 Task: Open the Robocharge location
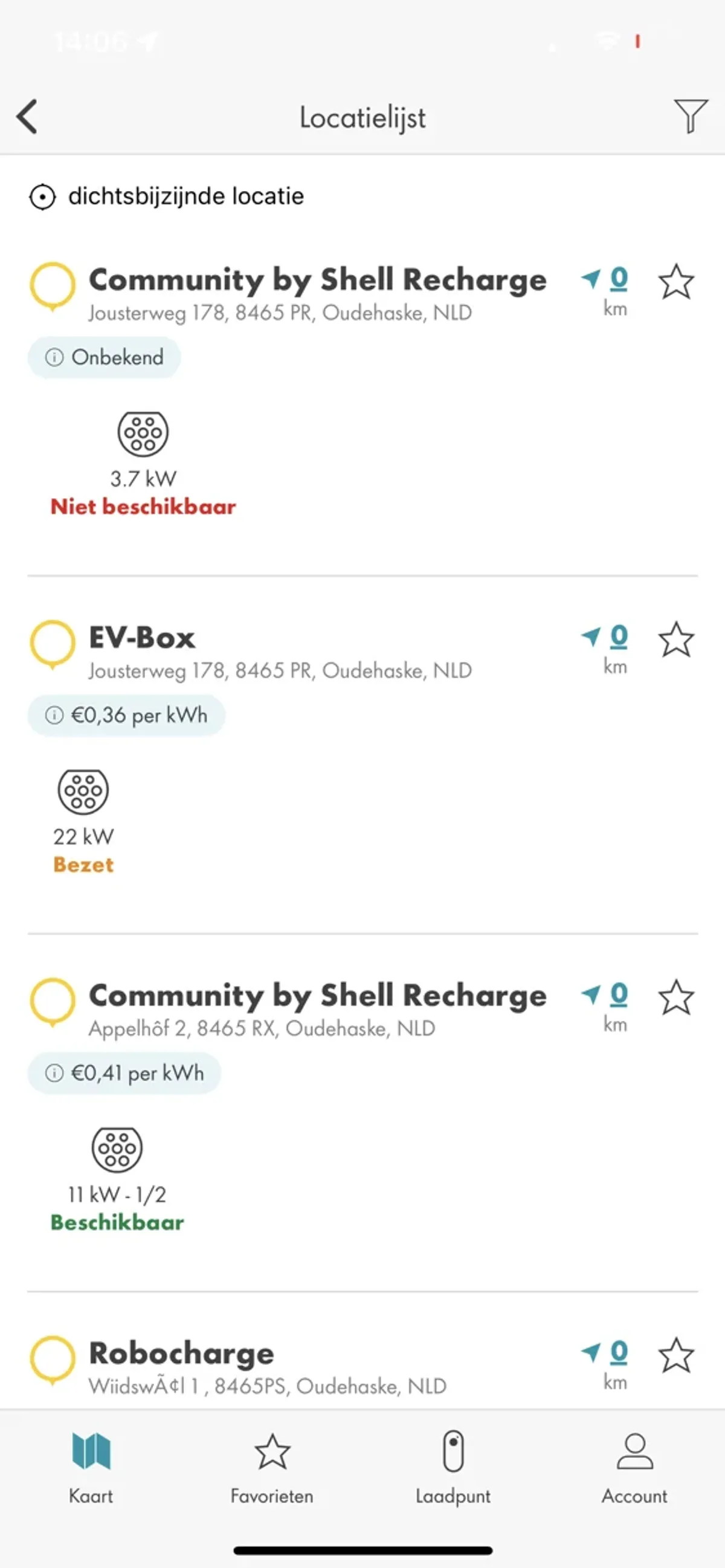pyautogui.click(x=181, y=1355)
